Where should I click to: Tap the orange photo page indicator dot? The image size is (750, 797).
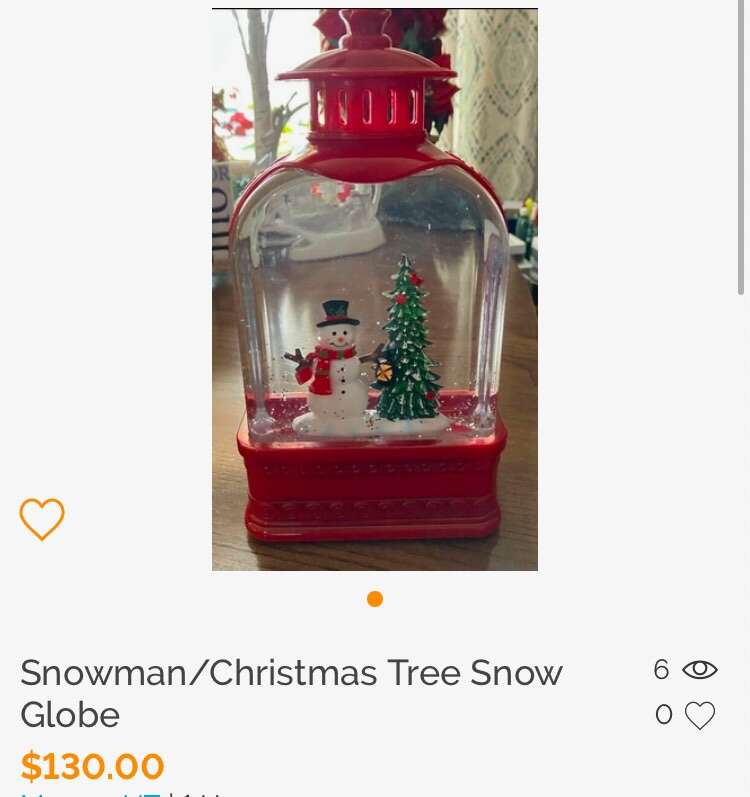(x=375, y=599)
